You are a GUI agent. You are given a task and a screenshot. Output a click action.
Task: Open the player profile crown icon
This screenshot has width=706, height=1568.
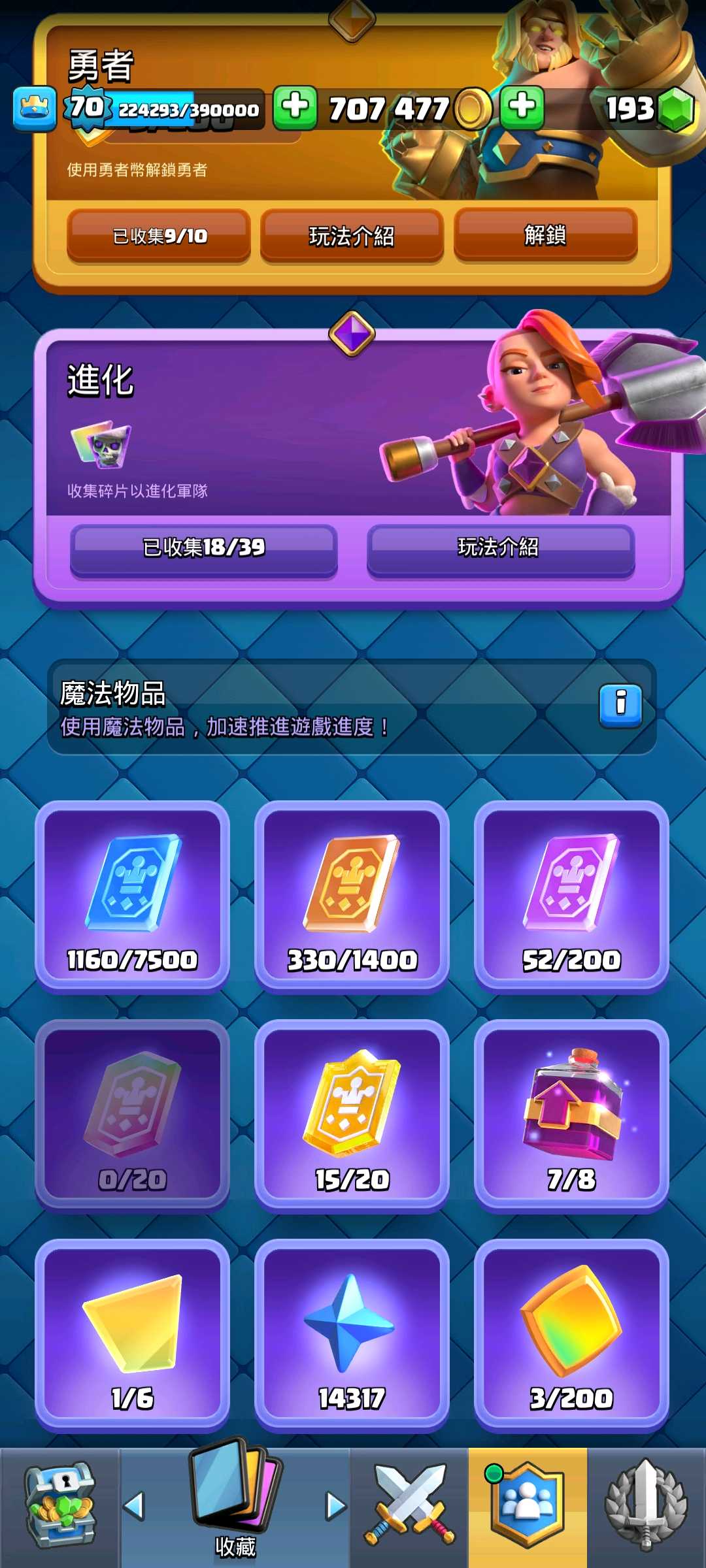coord(35,108)
